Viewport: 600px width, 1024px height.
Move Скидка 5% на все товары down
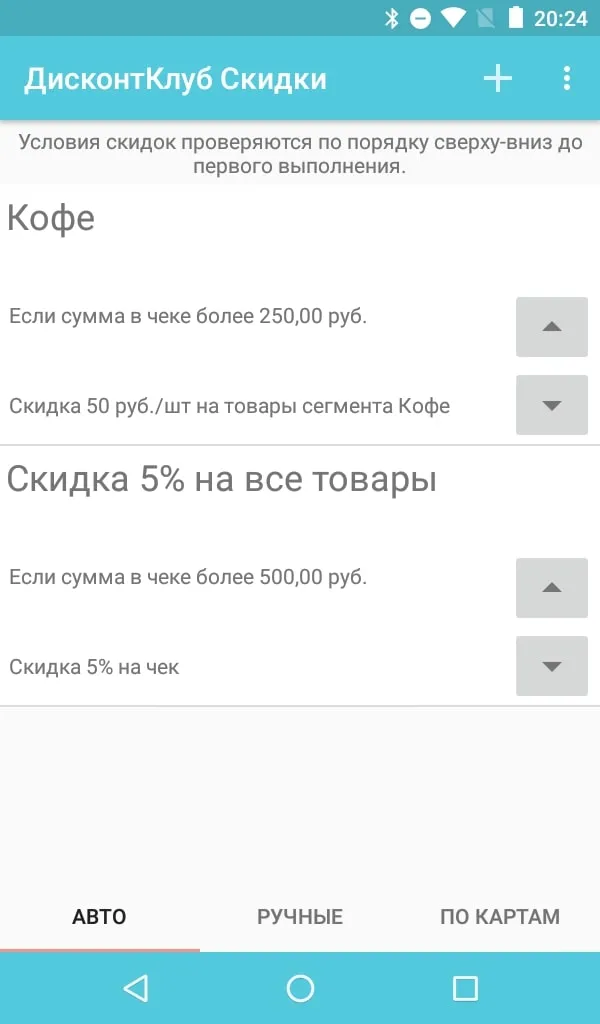click(551, 665)
